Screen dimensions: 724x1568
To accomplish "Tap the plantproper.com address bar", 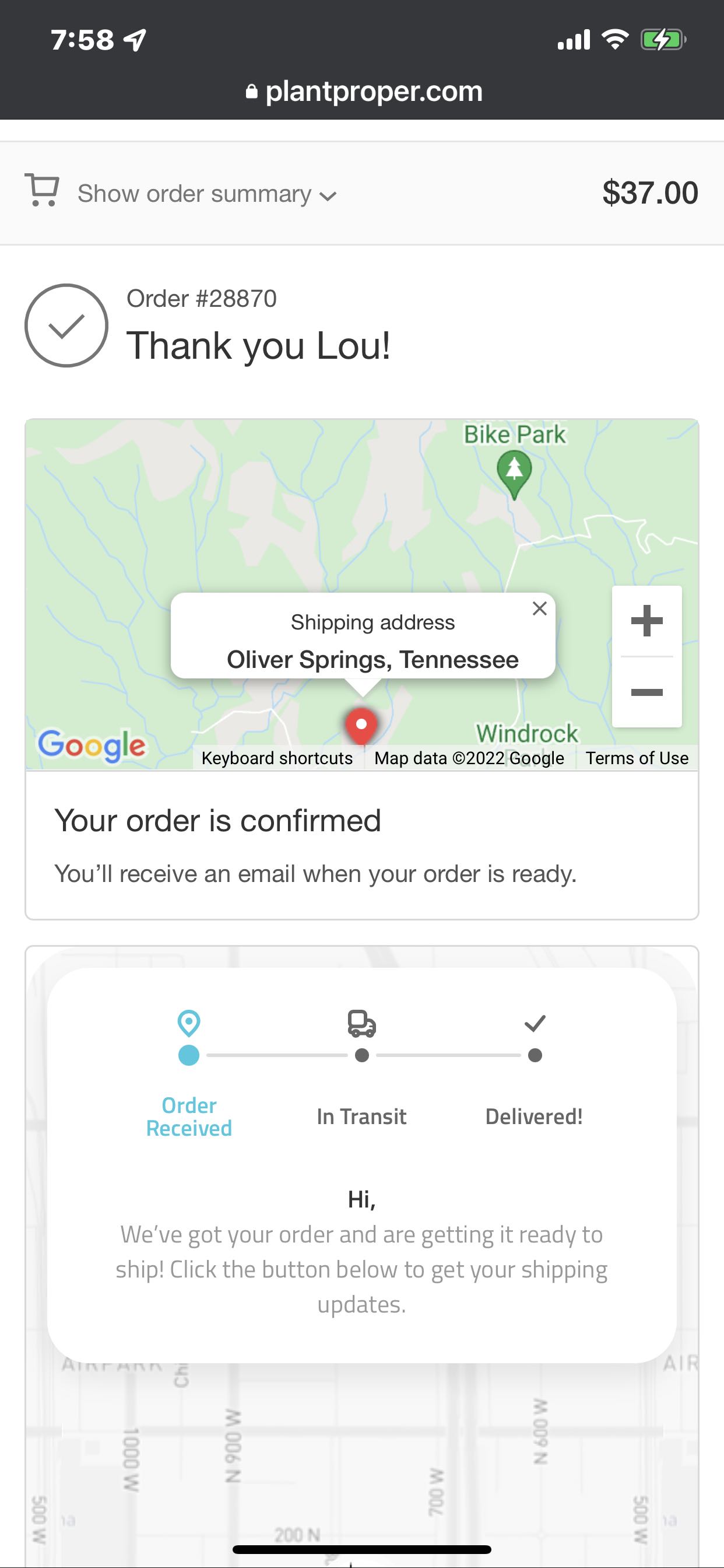I will (363, 92).
